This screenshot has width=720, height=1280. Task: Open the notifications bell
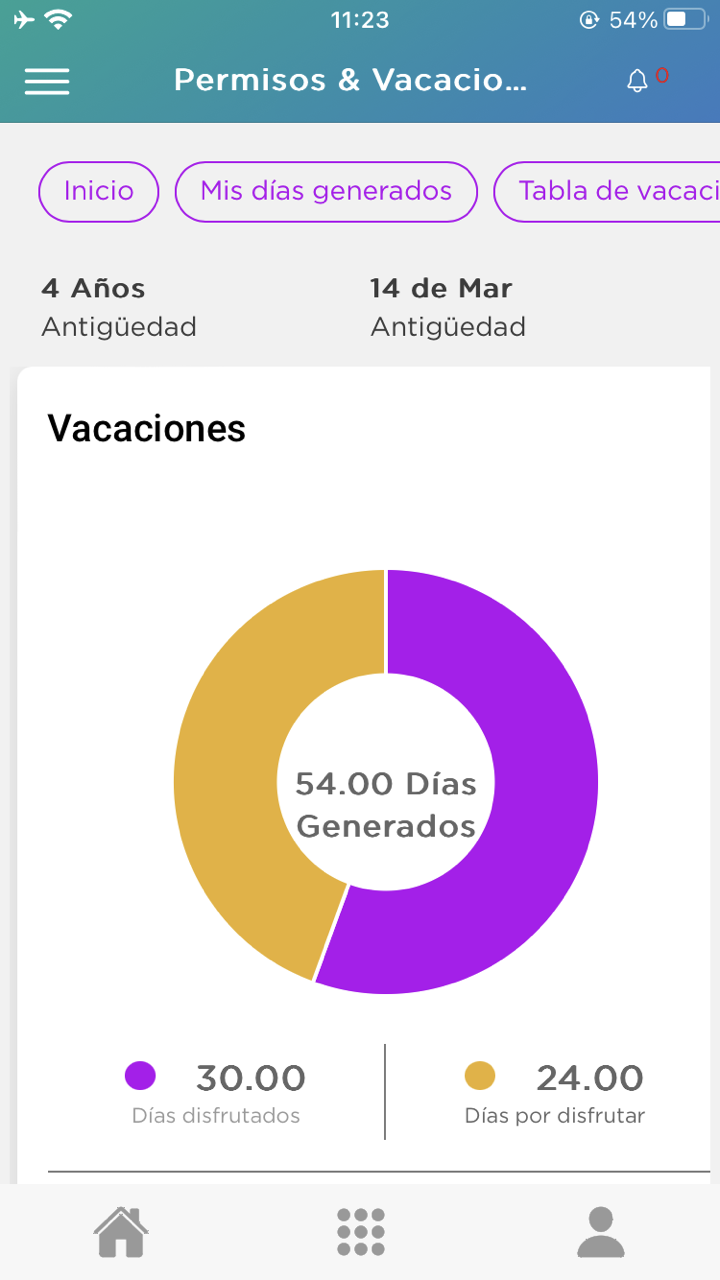[638, 81]
